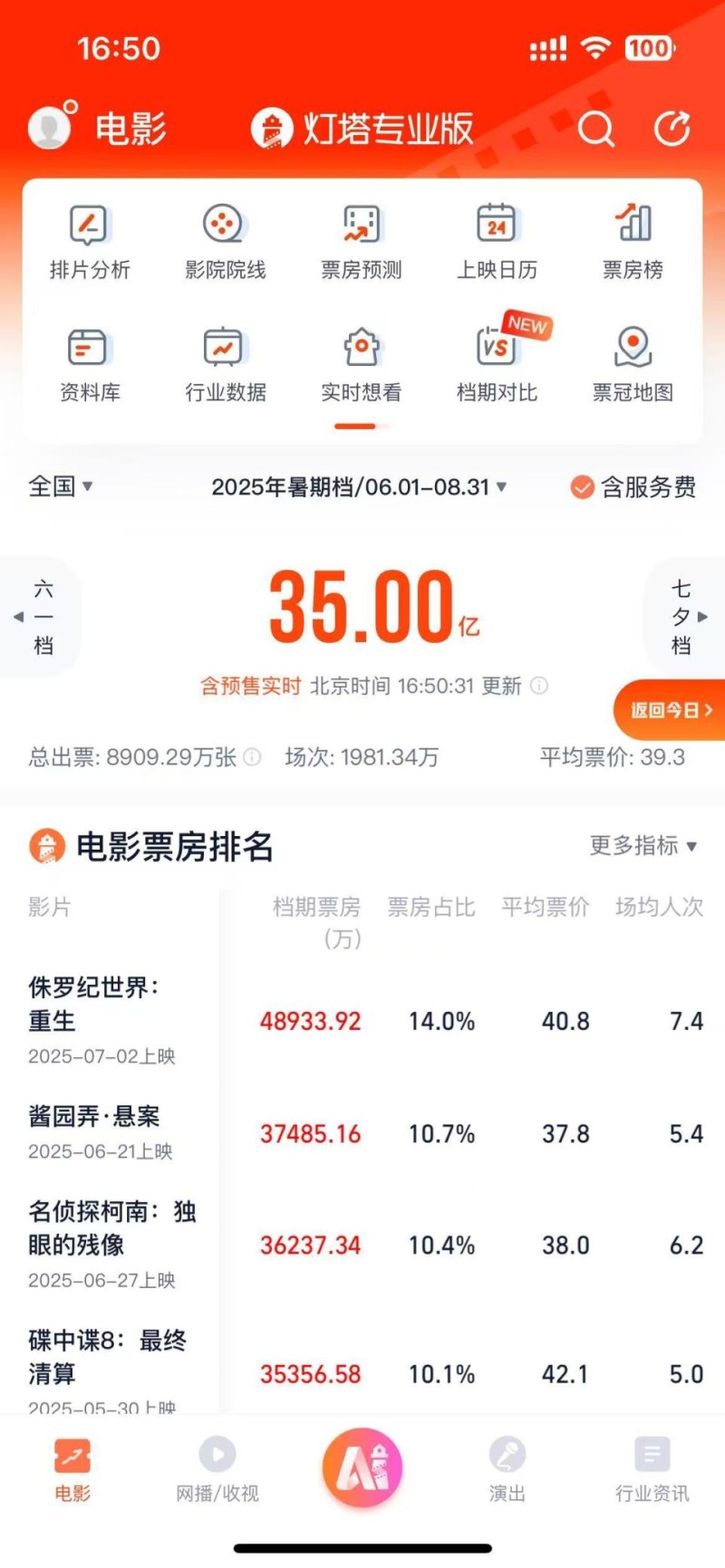This screenshot has width=725, height=1568.
Task: Expand the 全国 region selector
Action: [60, 486]
